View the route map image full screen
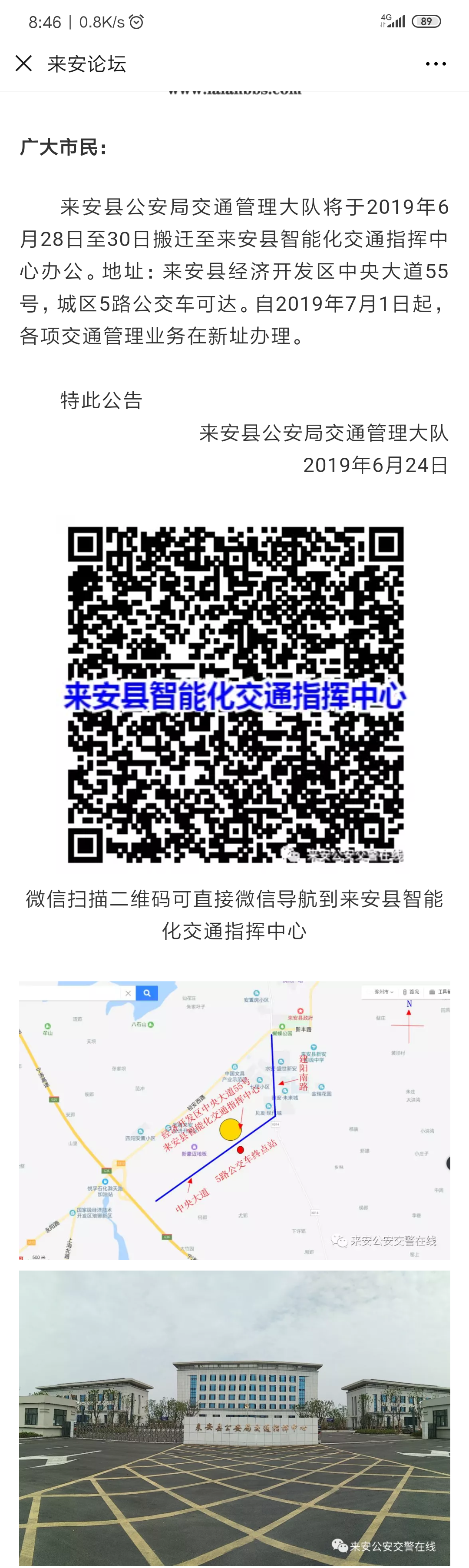This screenshot has height=1568, width=469. click(235, 1120)
